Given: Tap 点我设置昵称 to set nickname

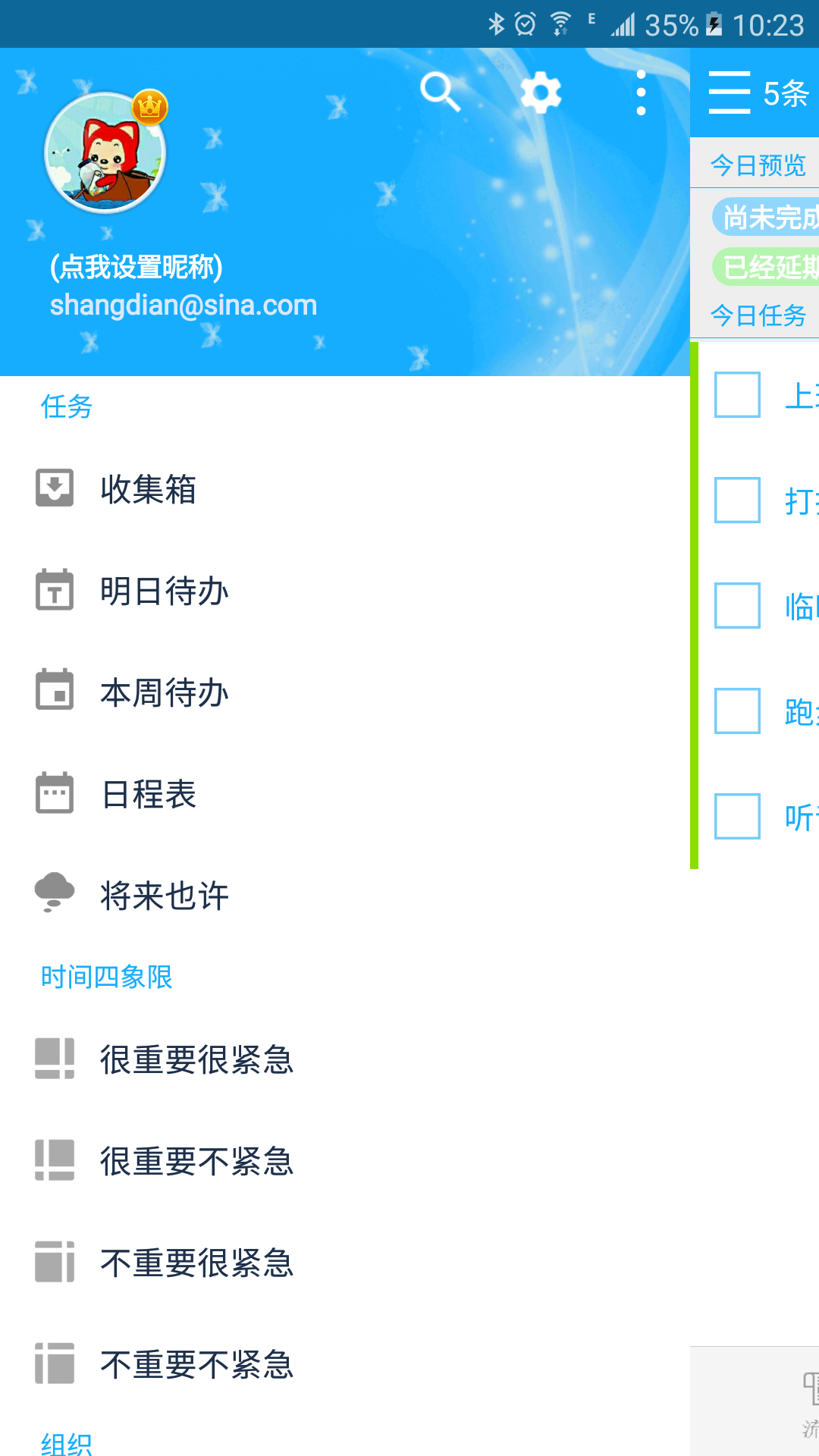Looking at the screenshot, I should pyautogui.click(x=136, y=267).
